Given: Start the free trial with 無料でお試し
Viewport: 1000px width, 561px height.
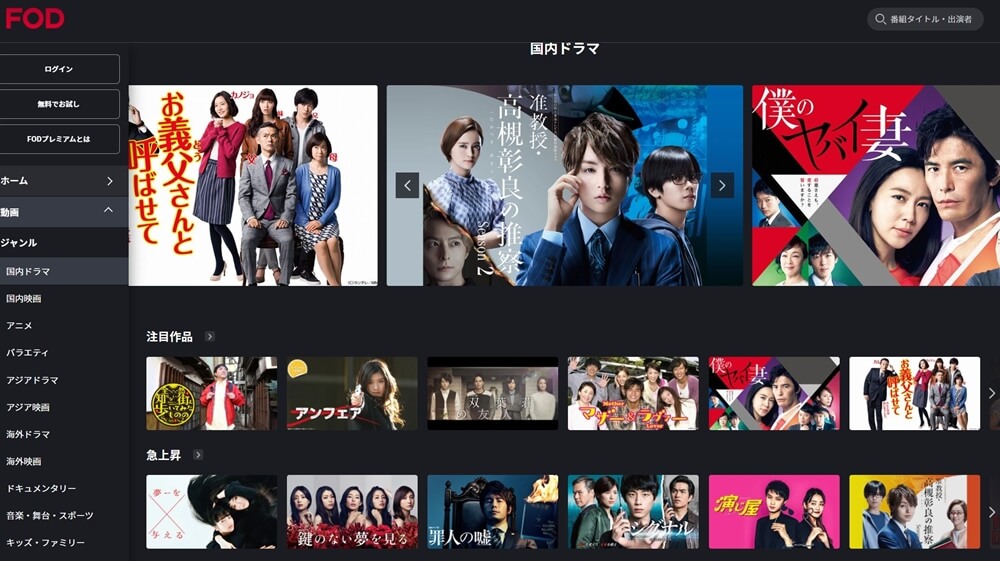Looking at the screenshot, I should coord(59,104).
